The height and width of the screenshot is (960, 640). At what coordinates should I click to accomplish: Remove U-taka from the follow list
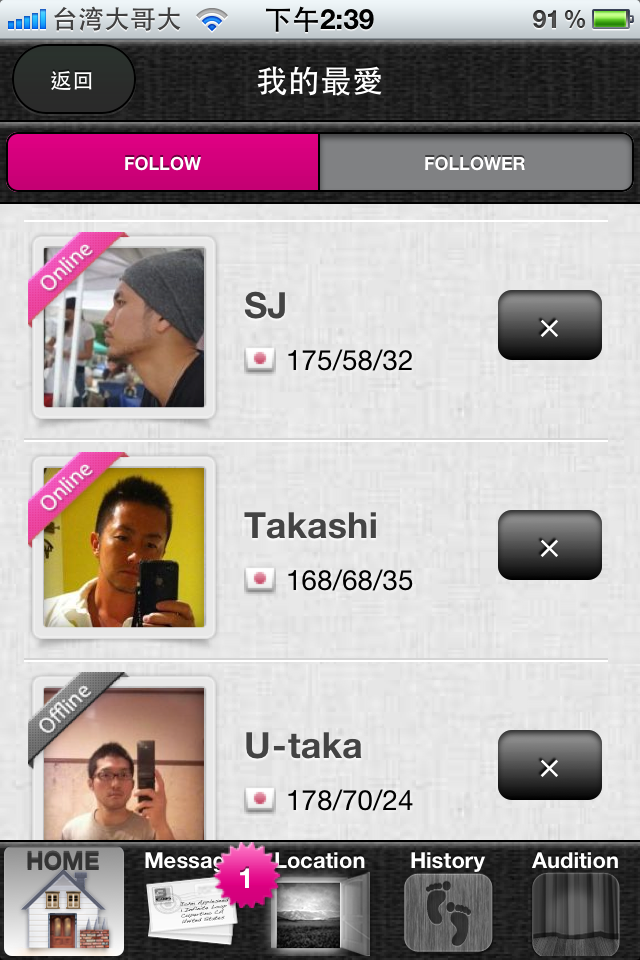[549, 766]
